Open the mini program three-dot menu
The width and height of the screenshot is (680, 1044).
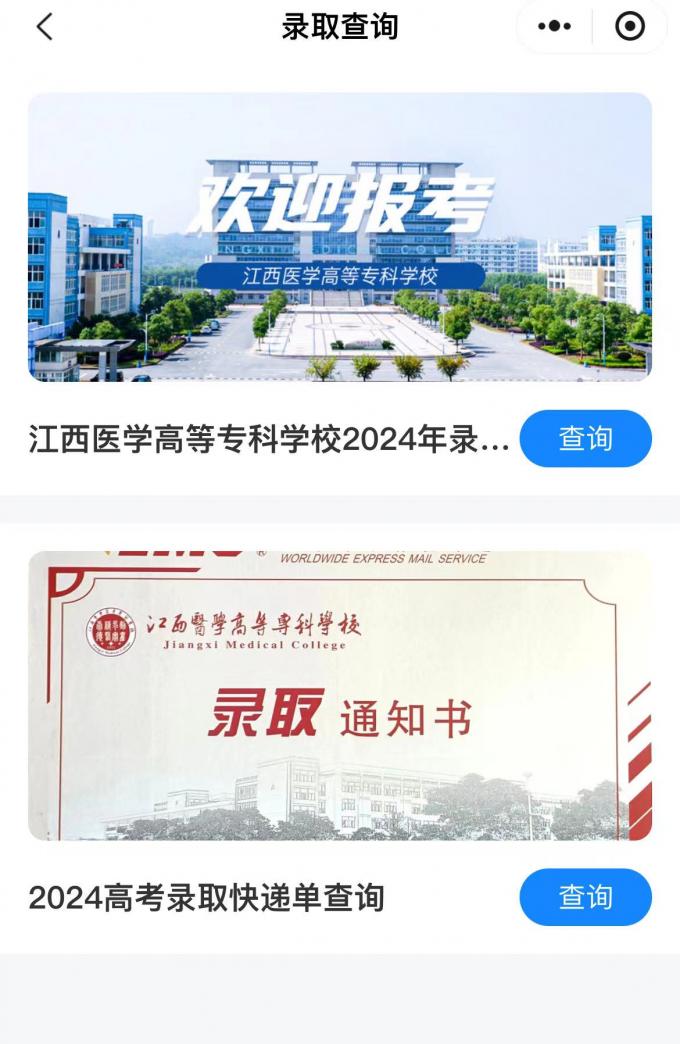point(554,27)
